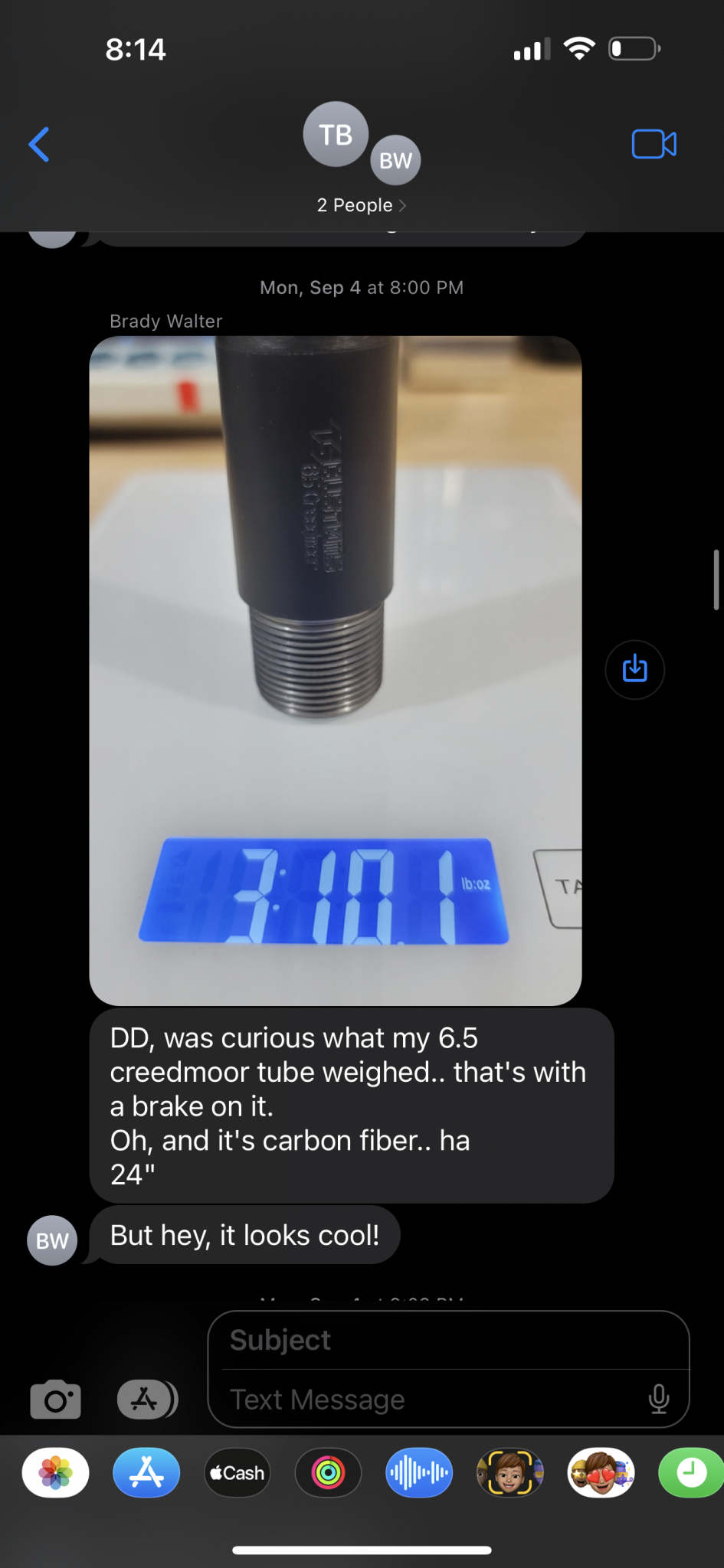The width and height of the screenshot is (724, 1568).
Task: Start a FaceTime video call
Action: (x=654, y=144)
